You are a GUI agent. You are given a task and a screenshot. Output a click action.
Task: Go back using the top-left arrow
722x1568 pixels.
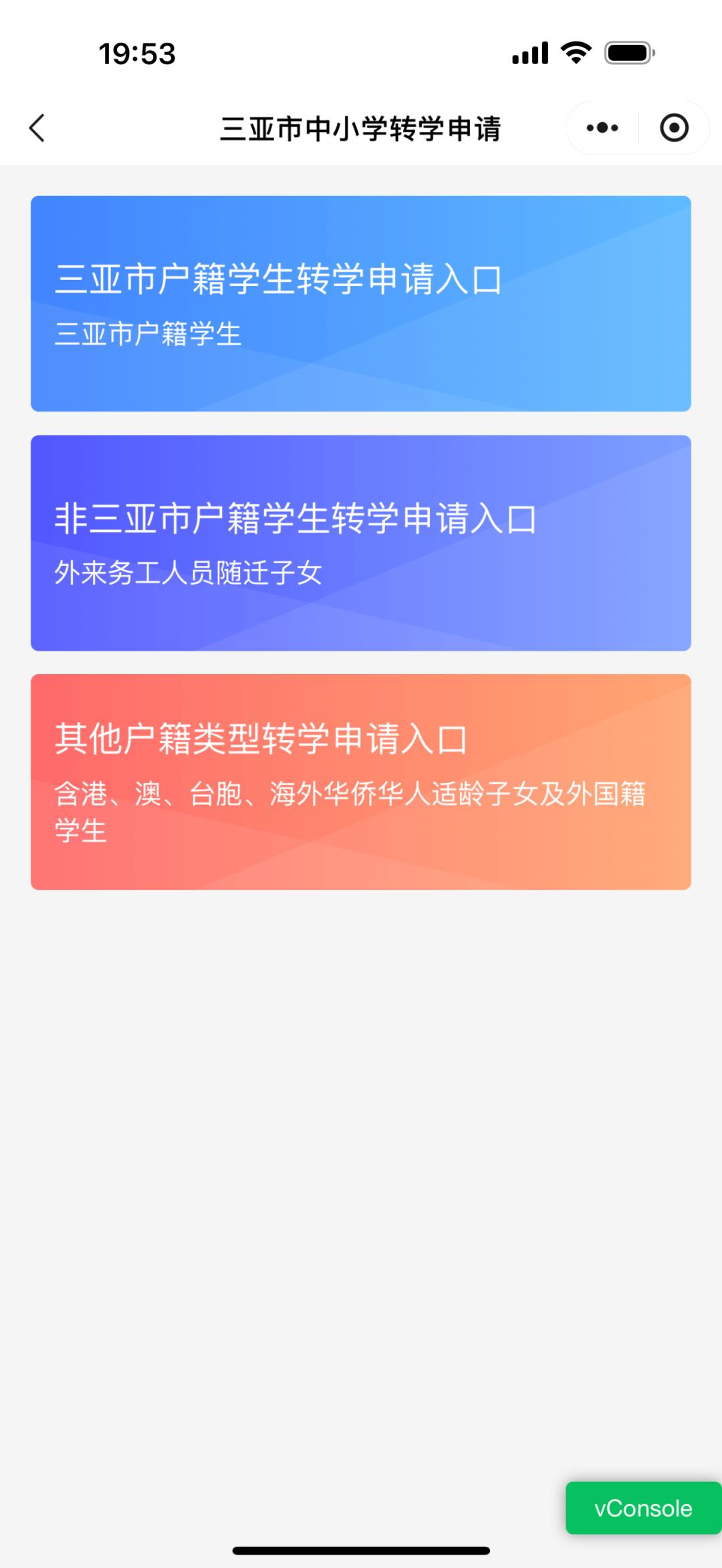pos(37,128)
